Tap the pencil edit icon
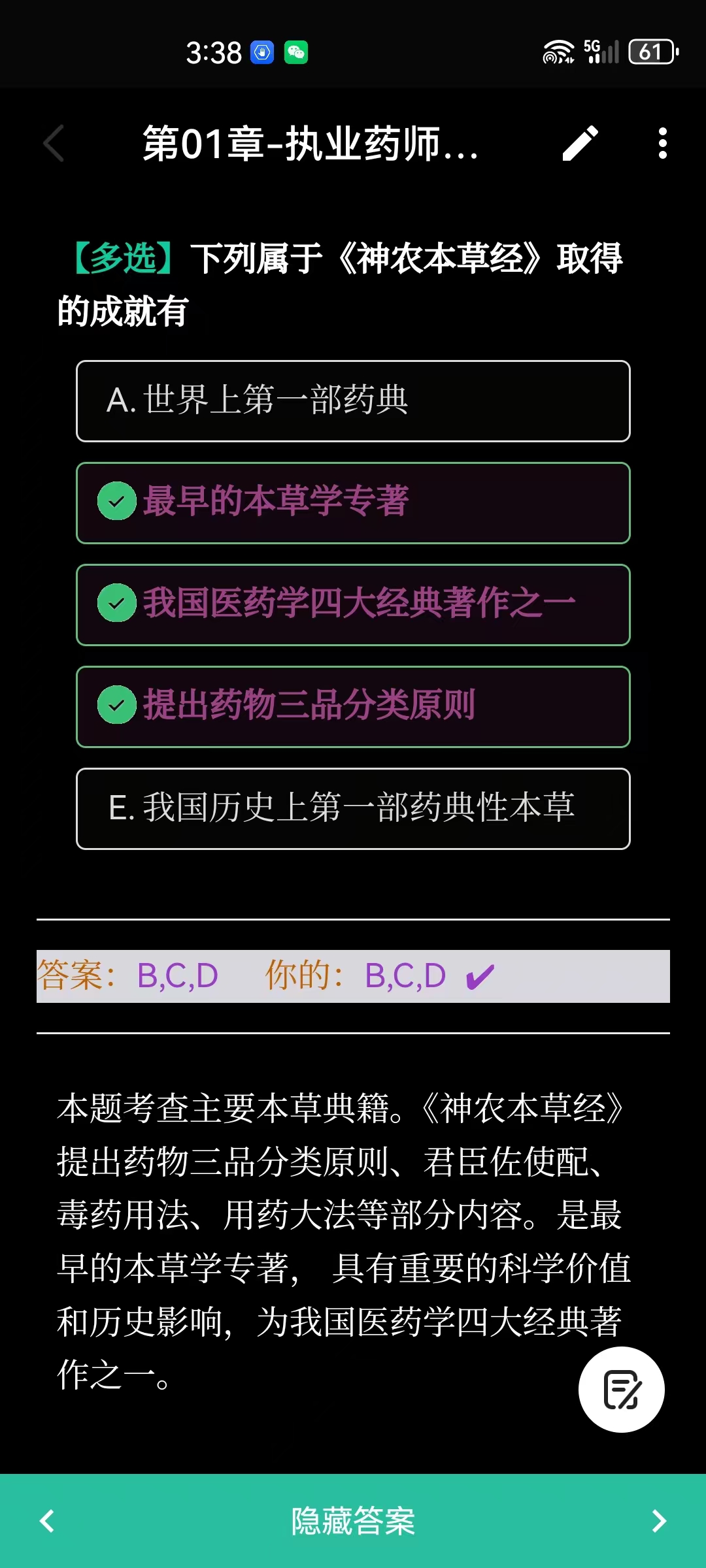The image size is (706, 1568). (x=580, y=143)
